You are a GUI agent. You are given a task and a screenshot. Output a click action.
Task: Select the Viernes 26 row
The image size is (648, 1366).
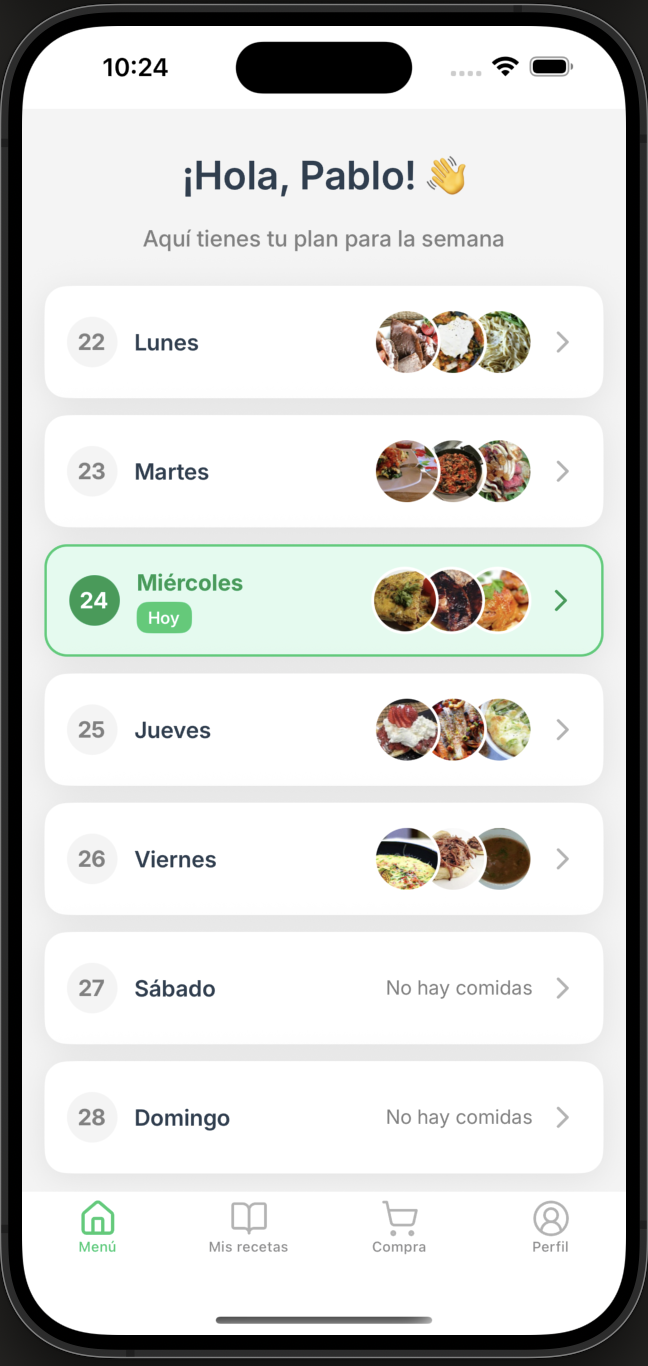[x=323, y=859]
